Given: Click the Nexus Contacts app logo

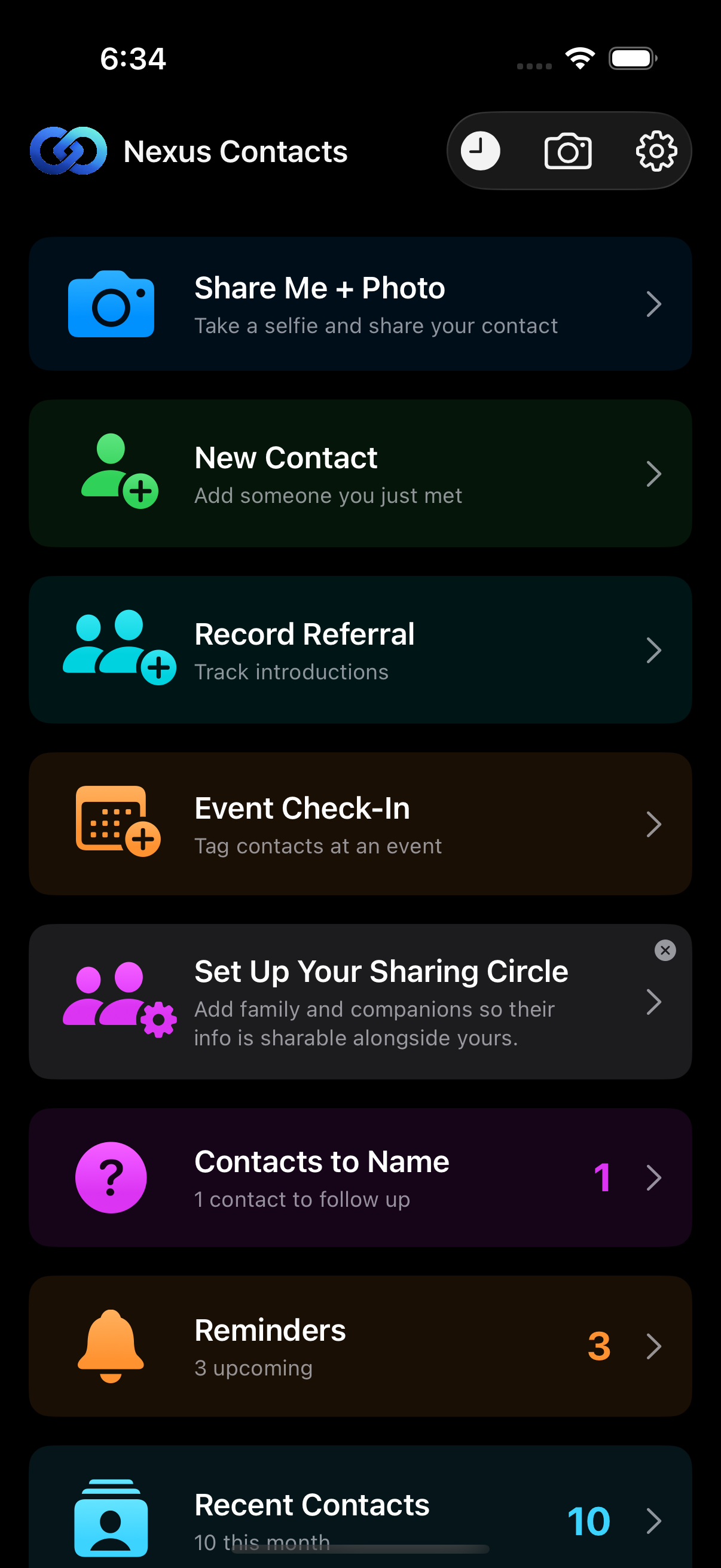Looking at the screenshot, I should (68, 150).
